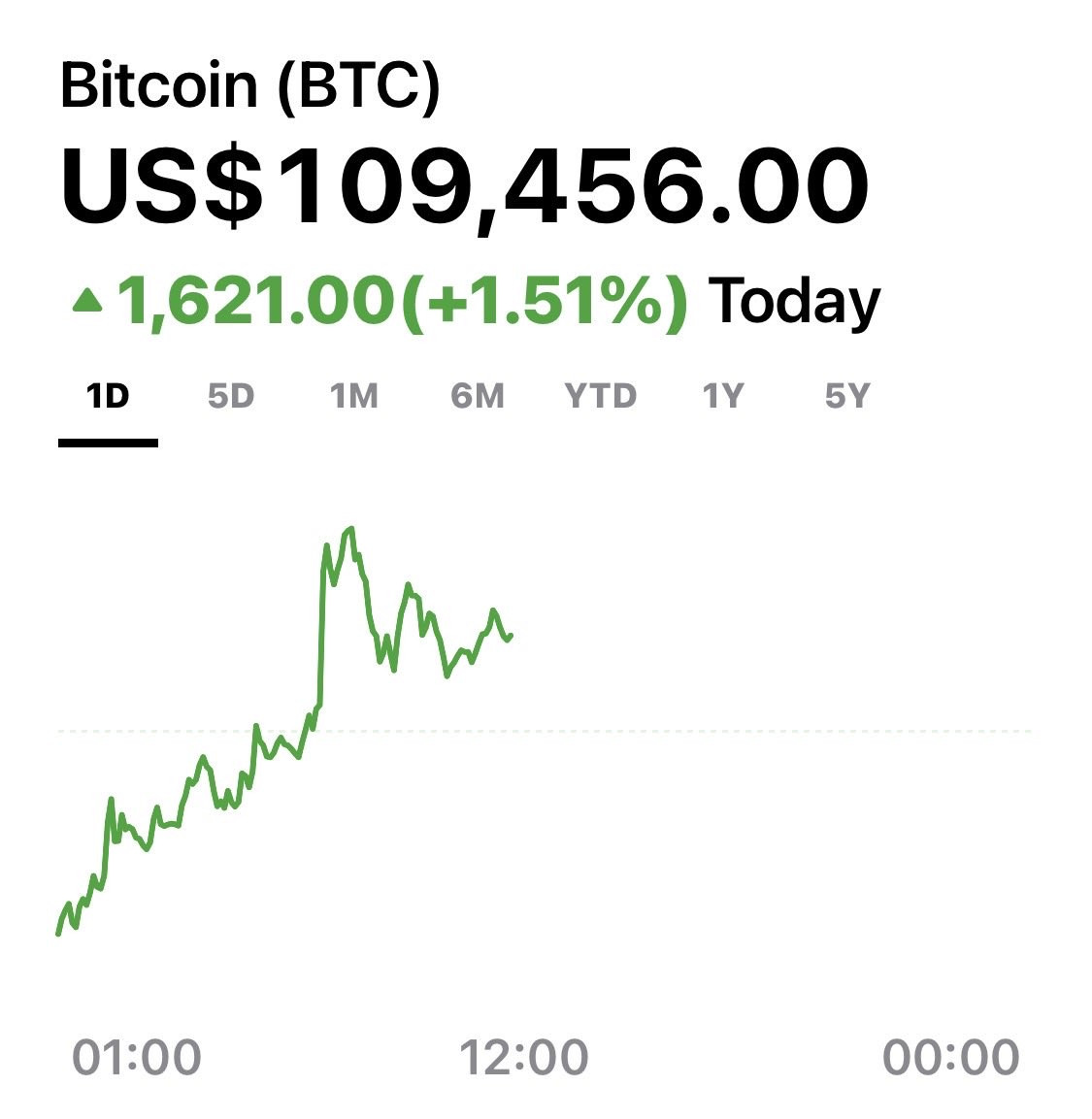Switch to the 6M range
Image resolution: width=1092 pixels, height=1119 pixels.
[x=478, y=396]
